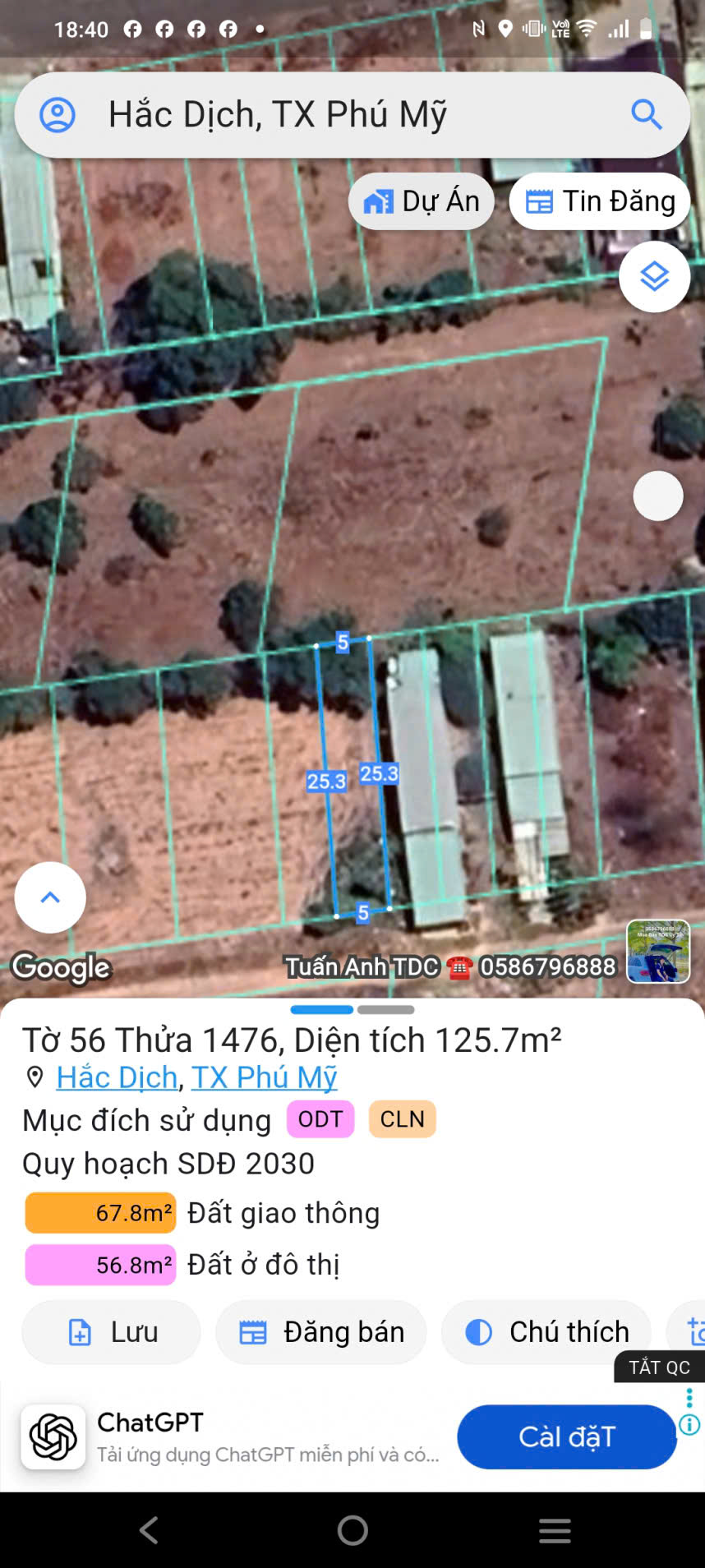This screenshot has width=705, height=1568.
Task: Open the profile account icon
Action: coord(58,115)
